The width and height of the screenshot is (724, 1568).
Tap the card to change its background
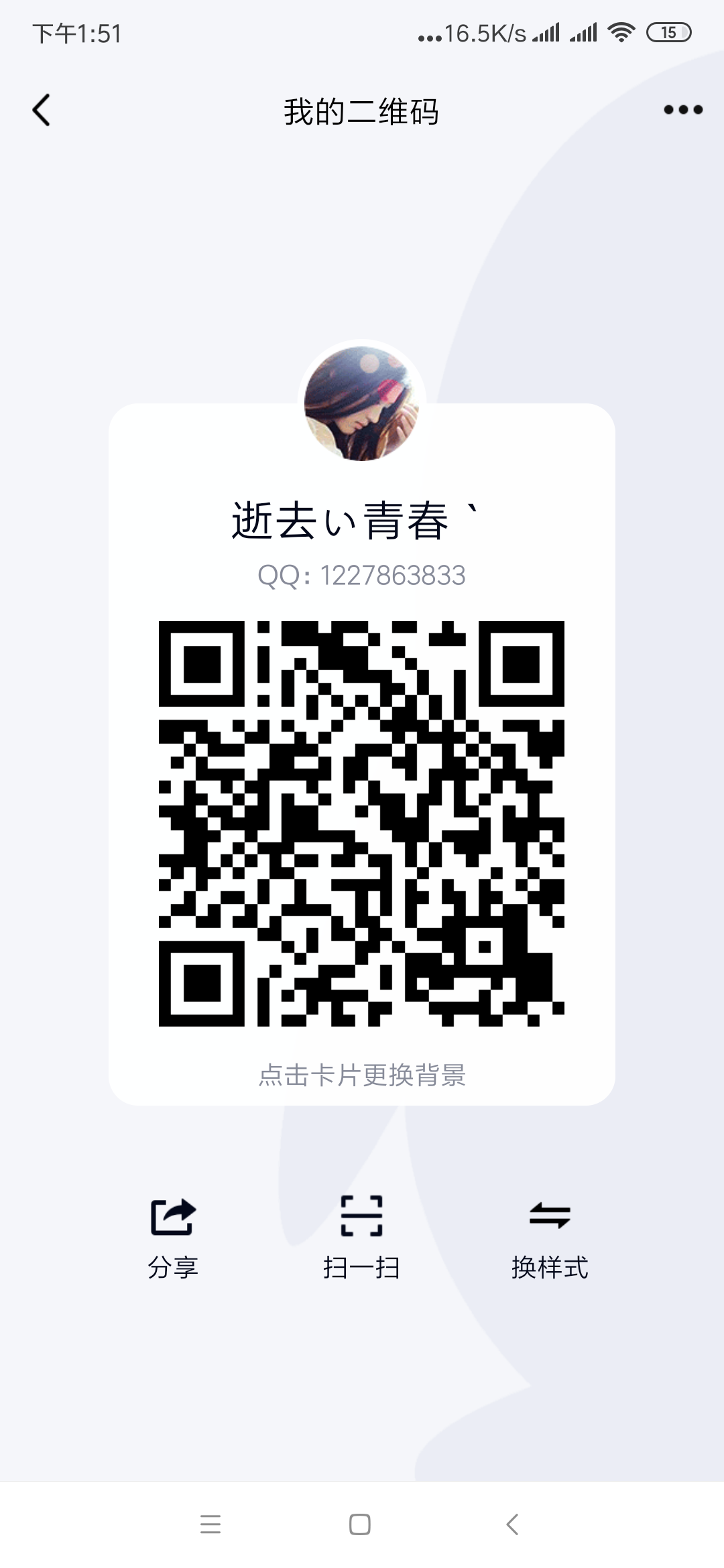pos(362,1075)
